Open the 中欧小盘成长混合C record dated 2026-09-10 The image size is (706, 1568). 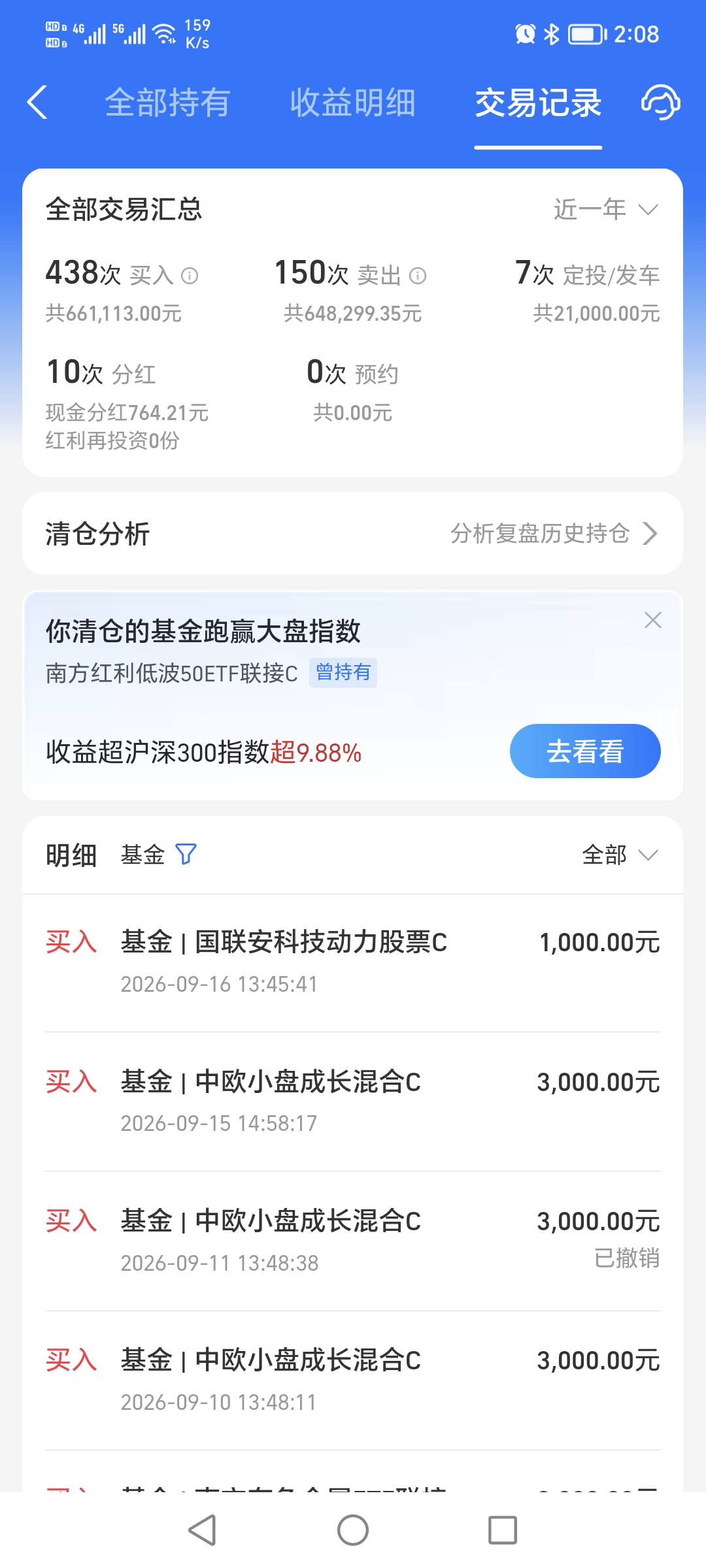click(353, 1380)
